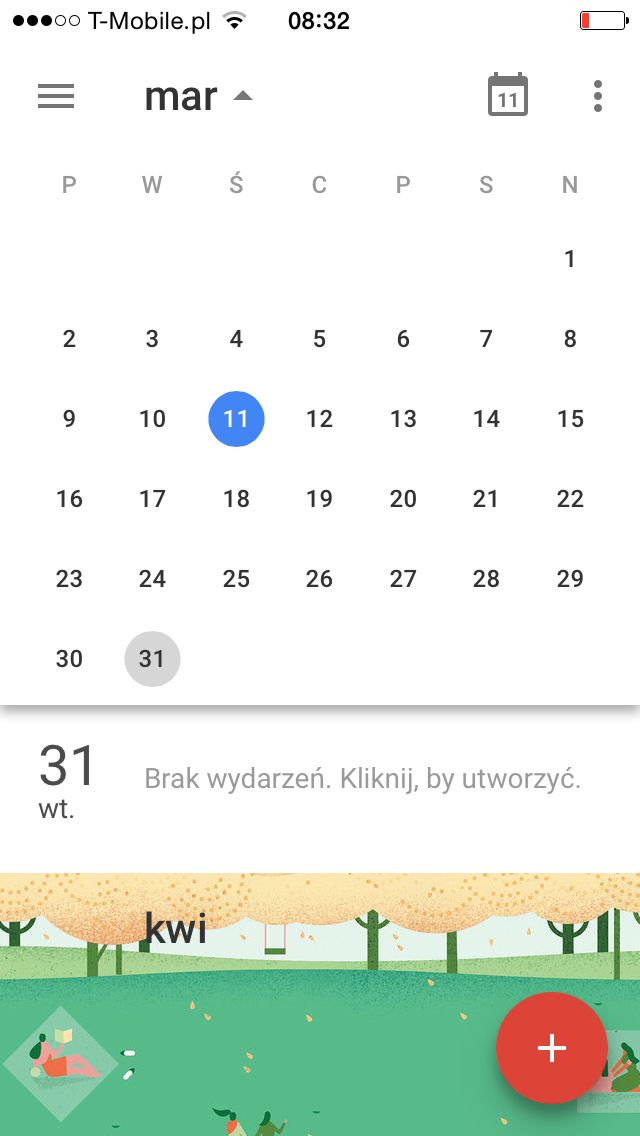Select day 9 in the calendar
This screenshot has height=1136, width=640.
(69, 419)
